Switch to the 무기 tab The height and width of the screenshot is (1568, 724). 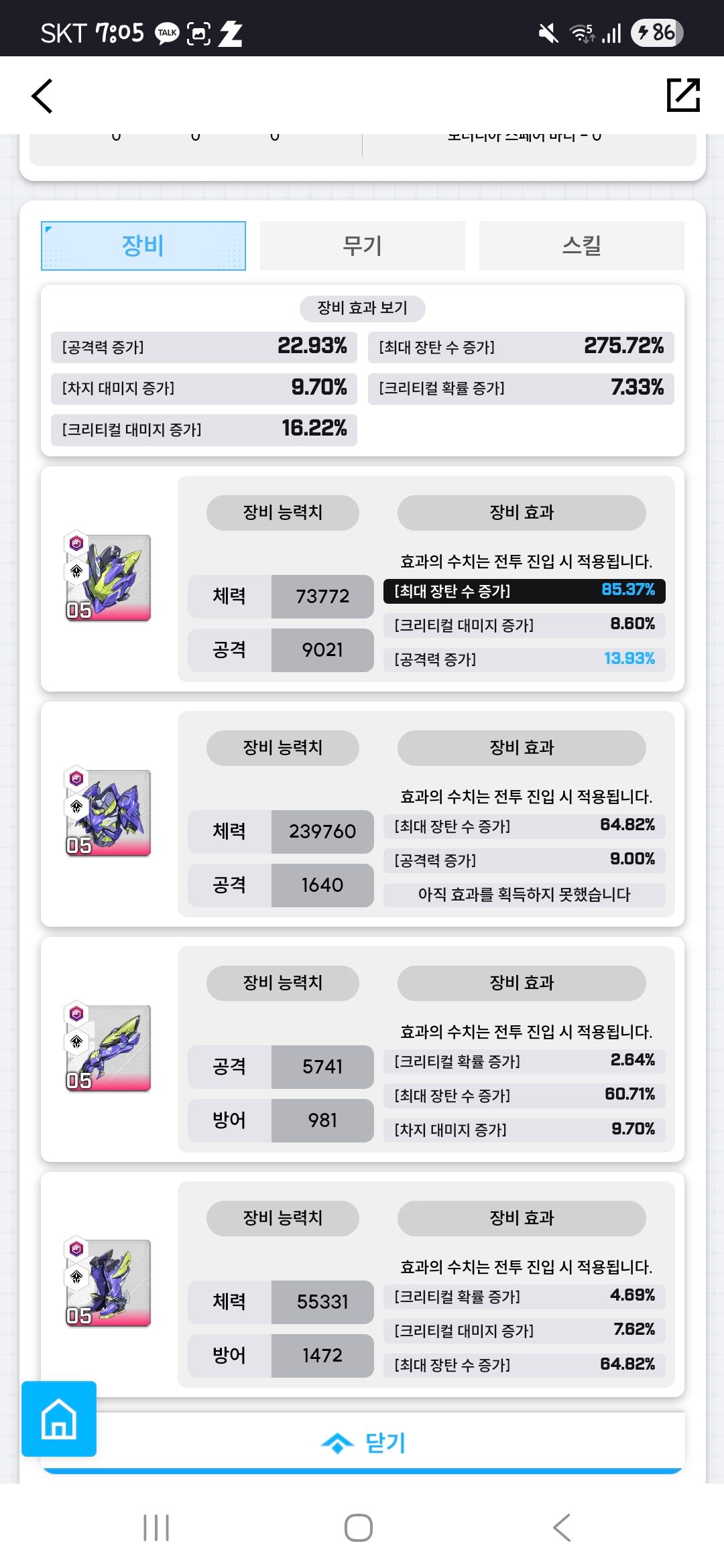(362, 246)
